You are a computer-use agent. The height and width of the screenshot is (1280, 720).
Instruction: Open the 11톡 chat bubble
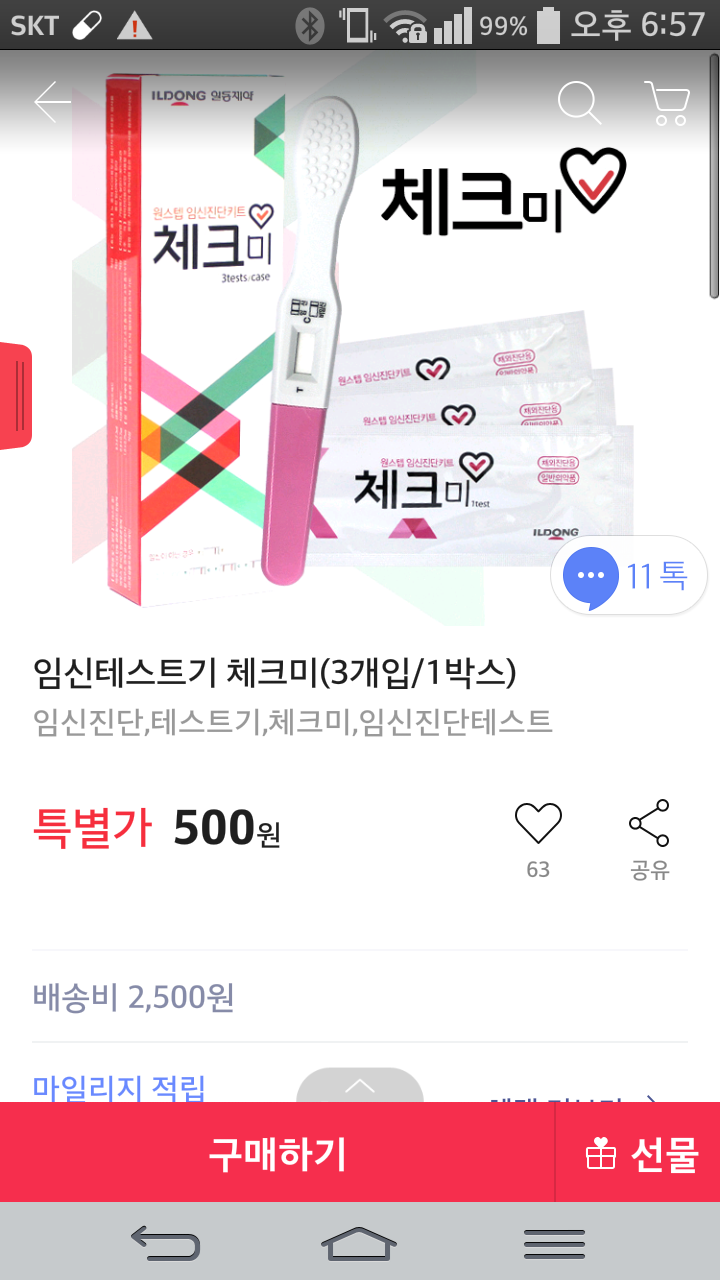click(630, 578)
